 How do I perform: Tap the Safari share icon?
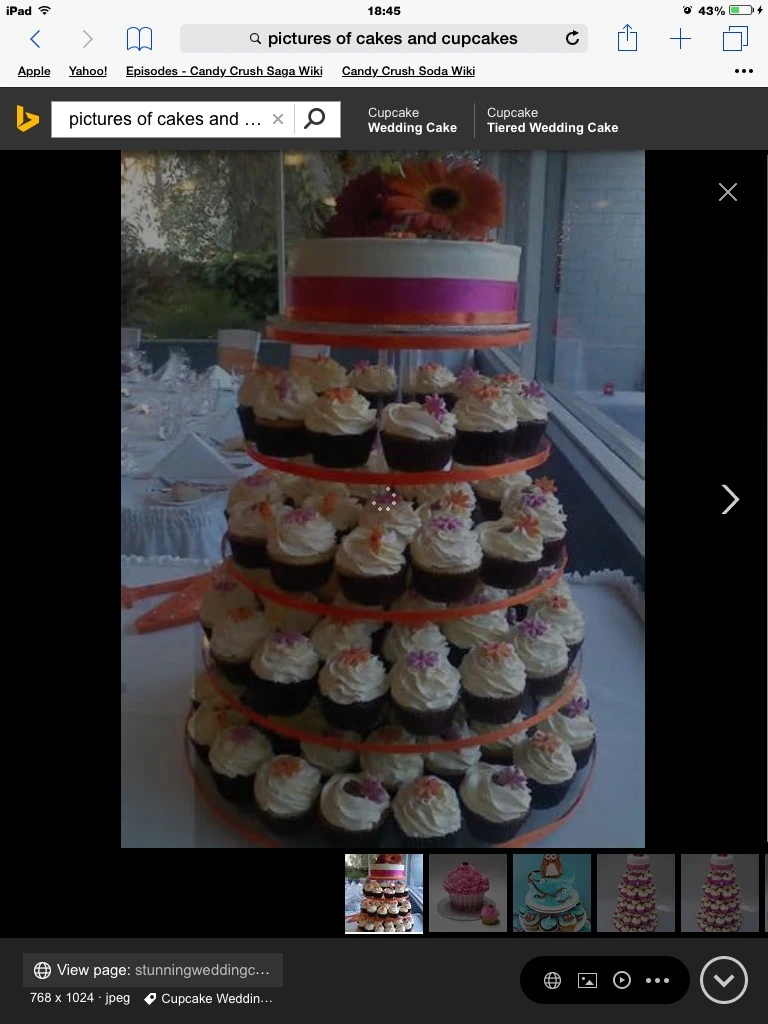click(627, 38)
